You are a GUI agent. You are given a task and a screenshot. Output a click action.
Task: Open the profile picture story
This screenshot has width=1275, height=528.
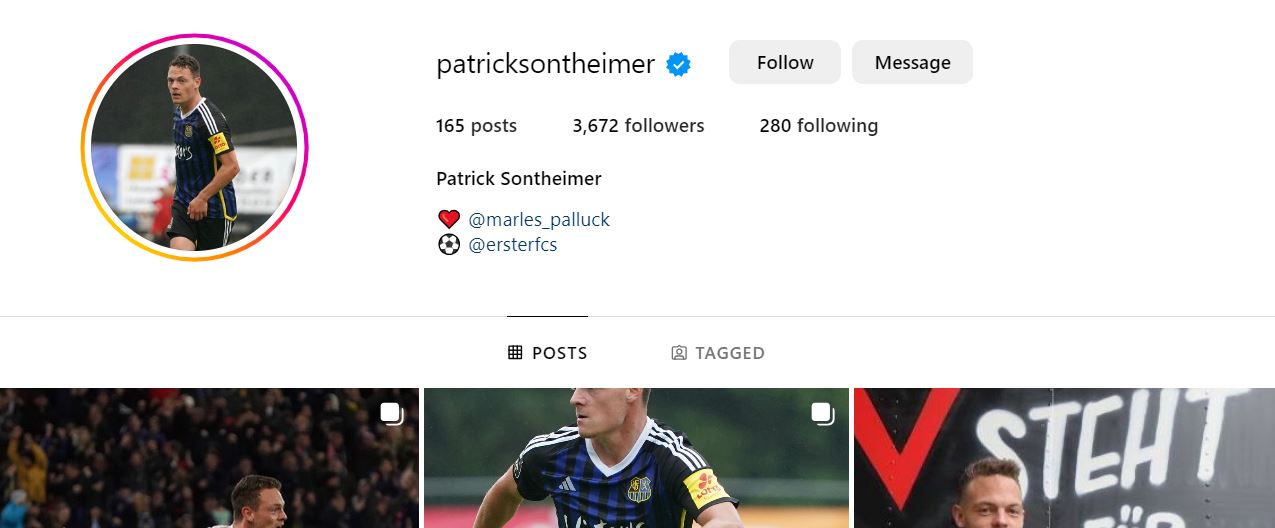[194, 148]
